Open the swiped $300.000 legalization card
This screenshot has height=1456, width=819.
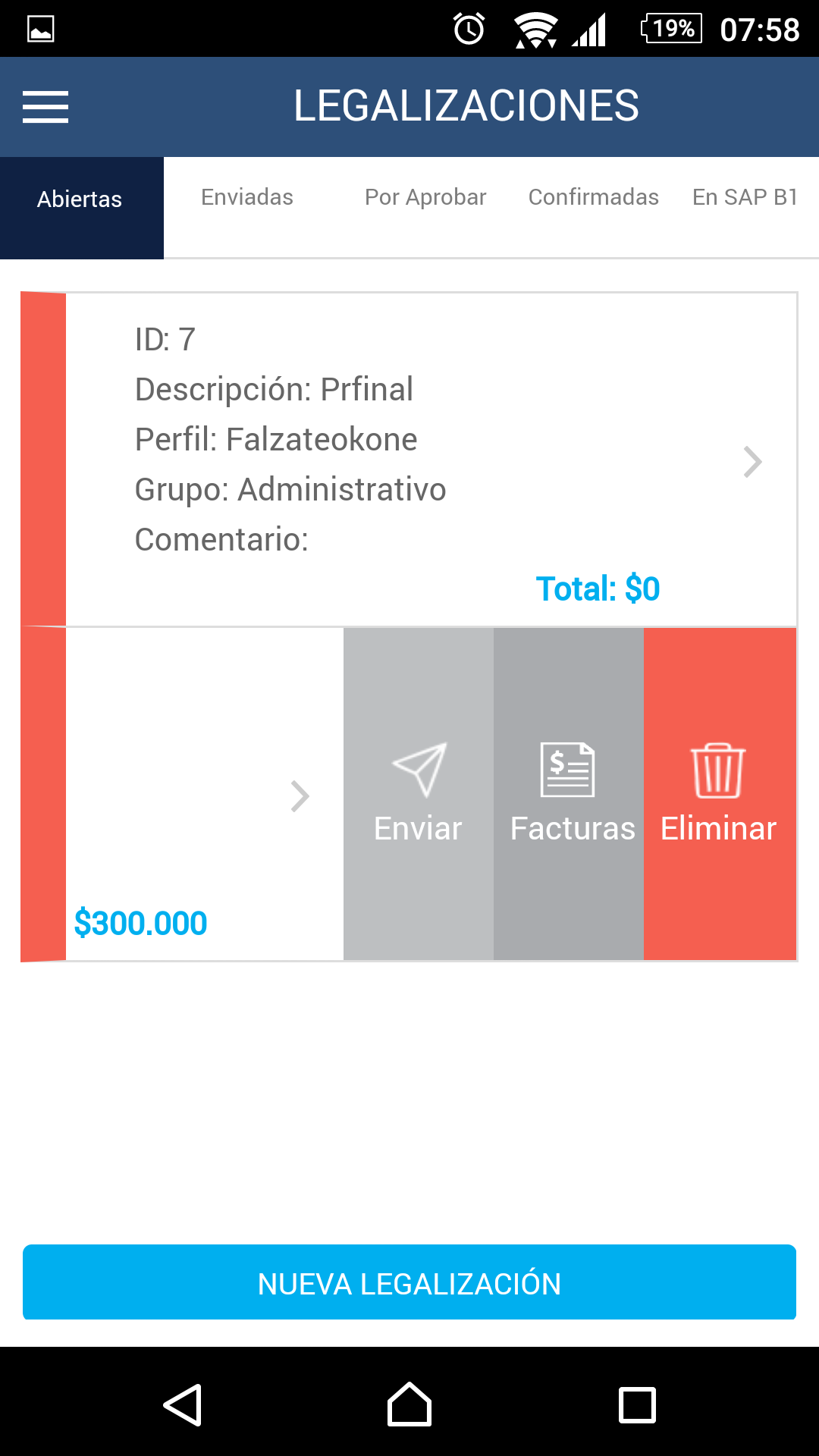pyautogui.click(x=205, y=794)
